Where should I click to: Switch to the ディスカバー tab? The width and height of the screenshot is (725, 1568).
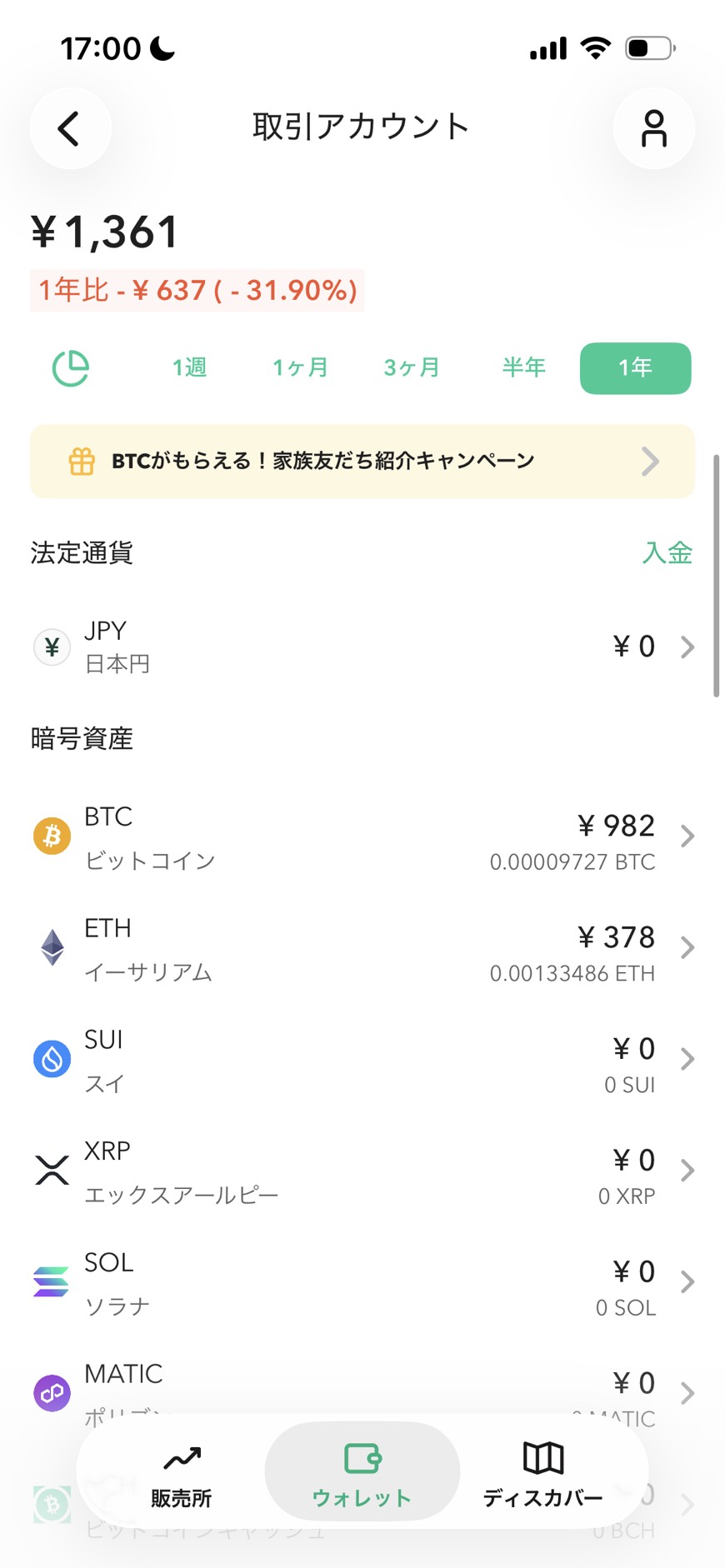[x=543, y=1475]
